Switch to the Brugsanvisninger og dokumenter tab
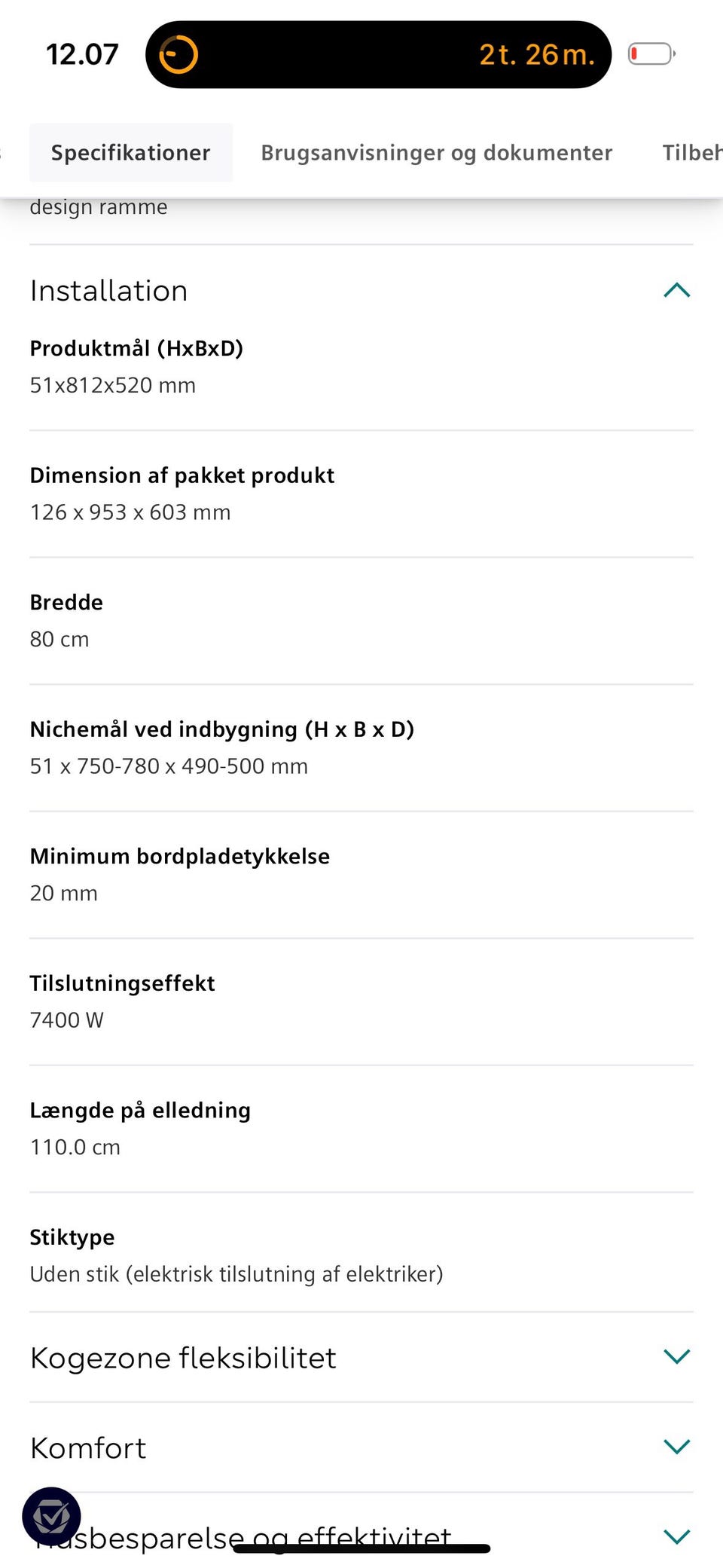This screenshot has width=723, height=1568. pyautogui.click(x=436, y=152)
